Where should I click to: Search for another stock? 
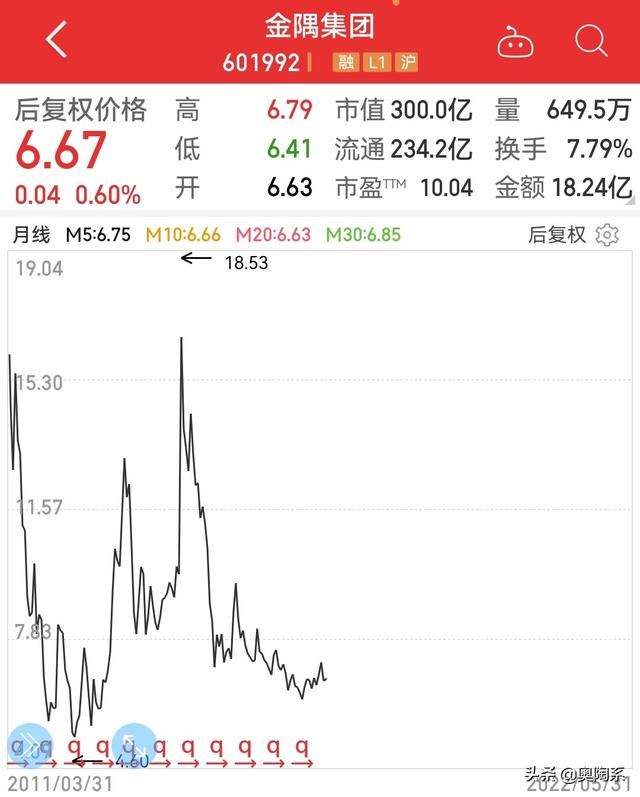[592, 41]
